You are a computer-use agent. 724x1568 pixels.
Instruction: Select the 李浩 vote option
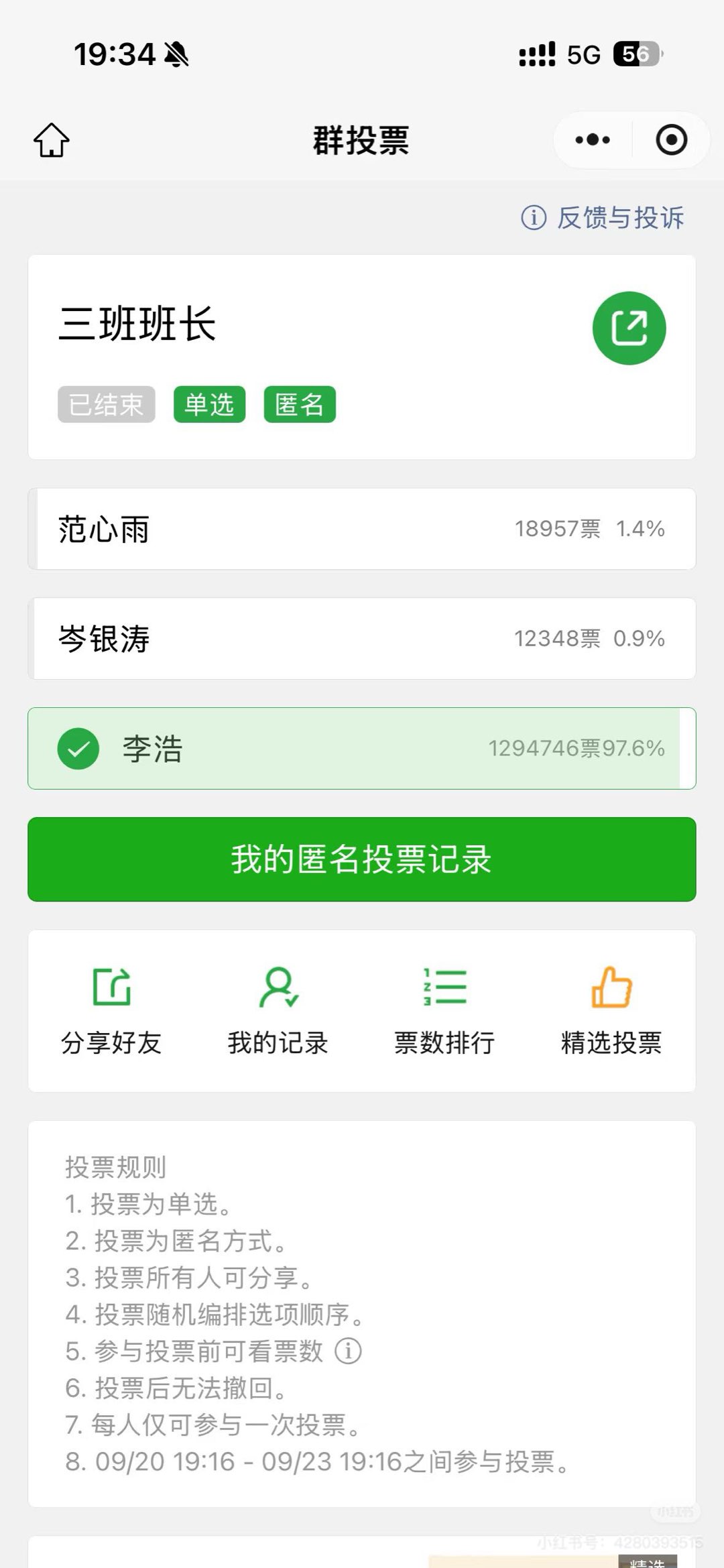(362, 748)
